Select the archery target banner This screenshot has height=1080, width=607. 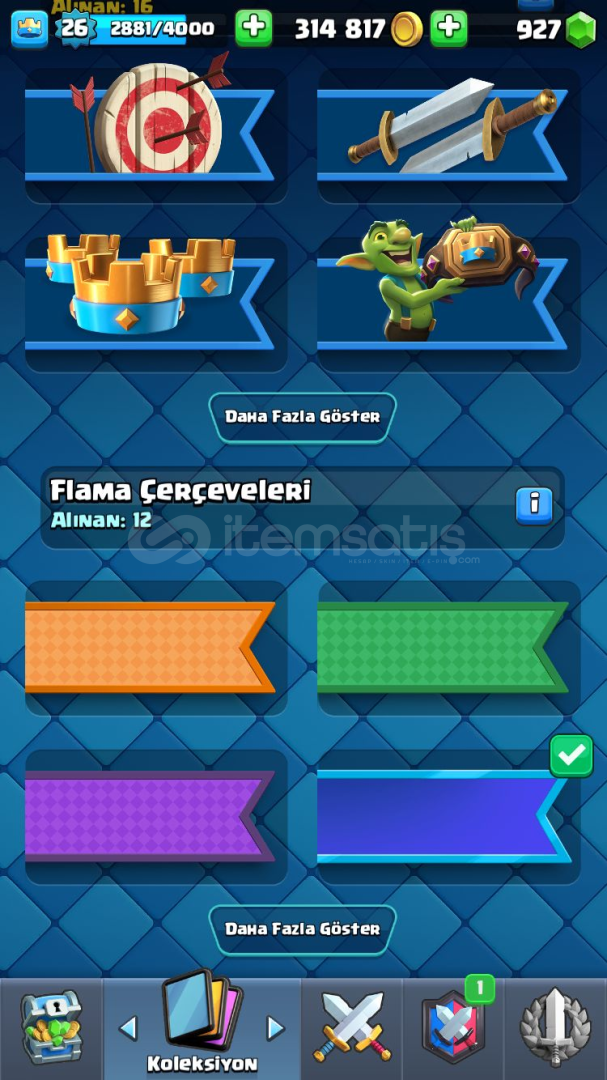(x=156, y=135)
